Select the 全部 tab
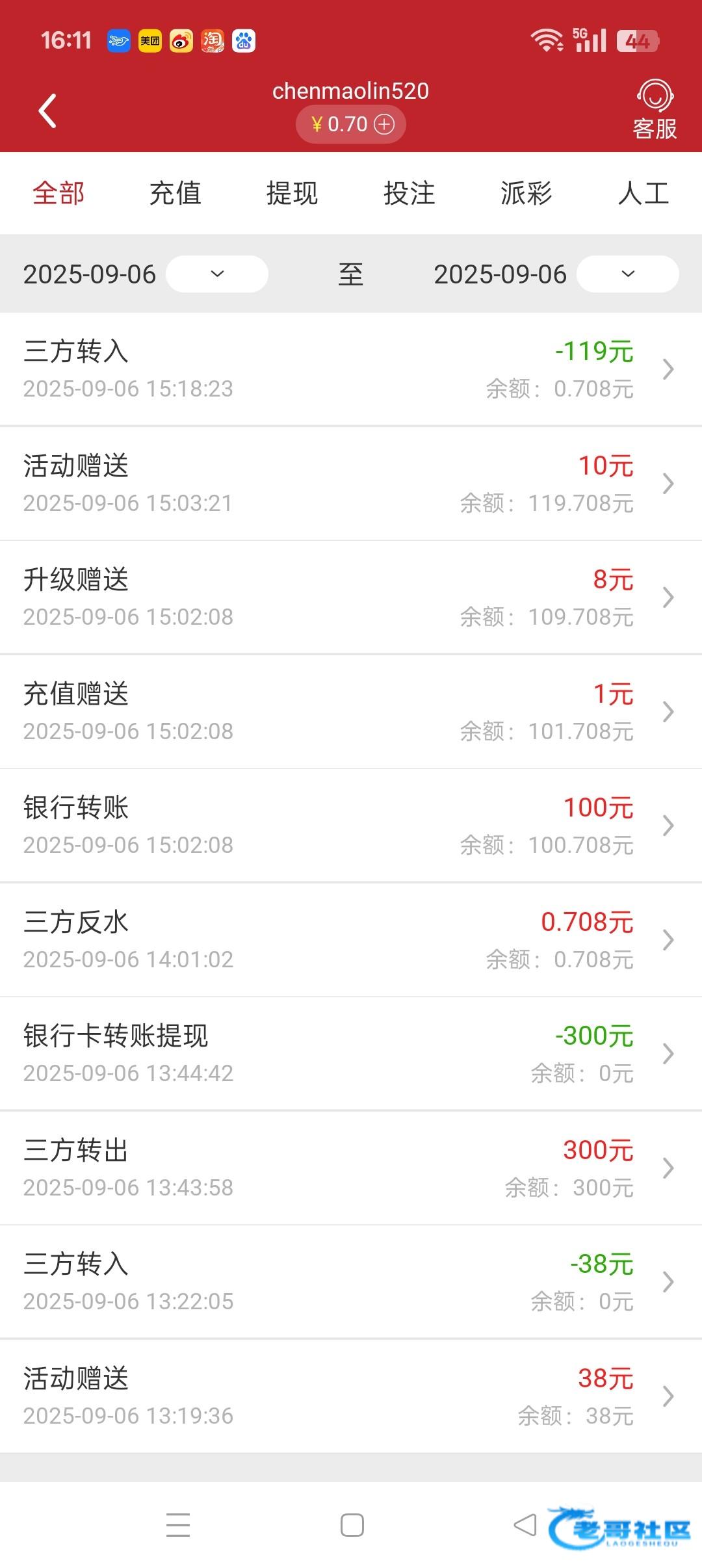 pos(58,193)
